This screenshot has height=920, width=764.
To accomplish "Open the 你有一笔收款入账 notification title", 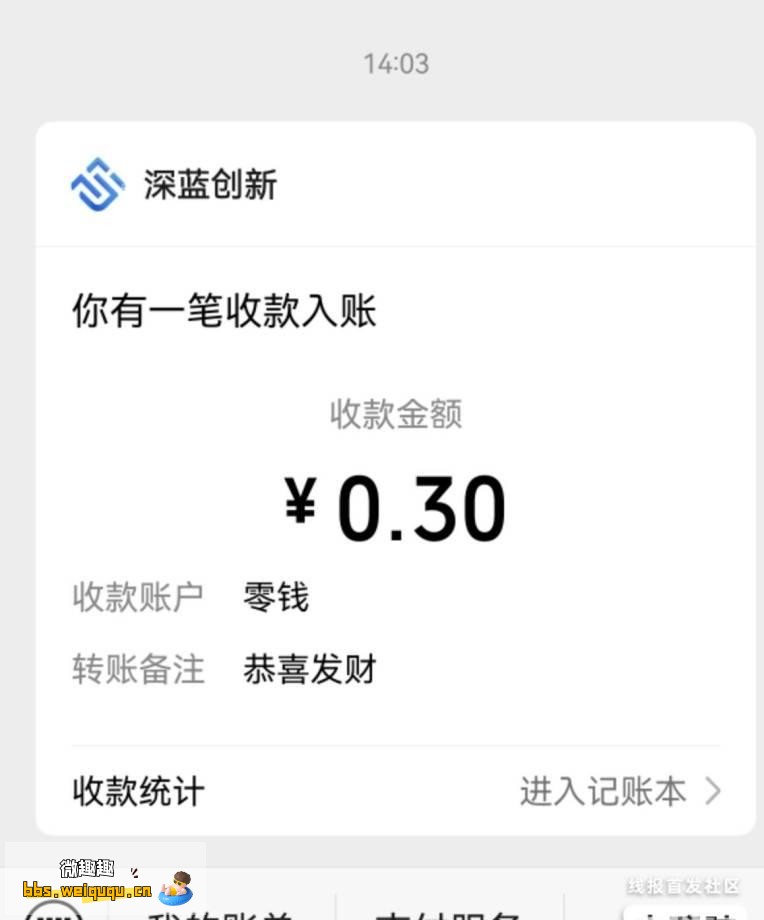I will 224,310.
